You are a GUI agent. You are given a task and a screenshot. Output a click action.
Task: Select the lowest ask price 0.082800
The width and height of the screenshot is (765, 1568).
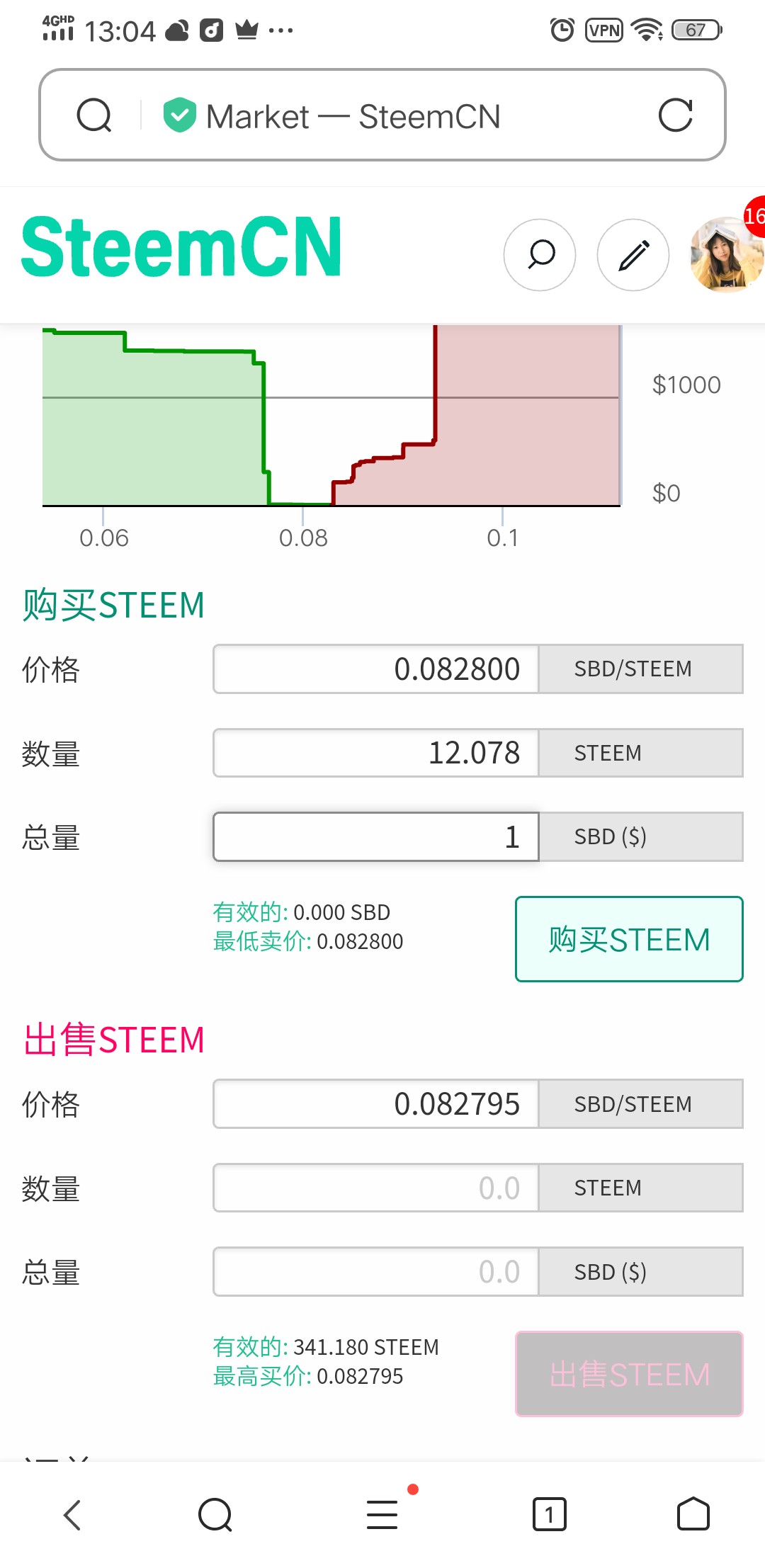(x=359, y=942)
